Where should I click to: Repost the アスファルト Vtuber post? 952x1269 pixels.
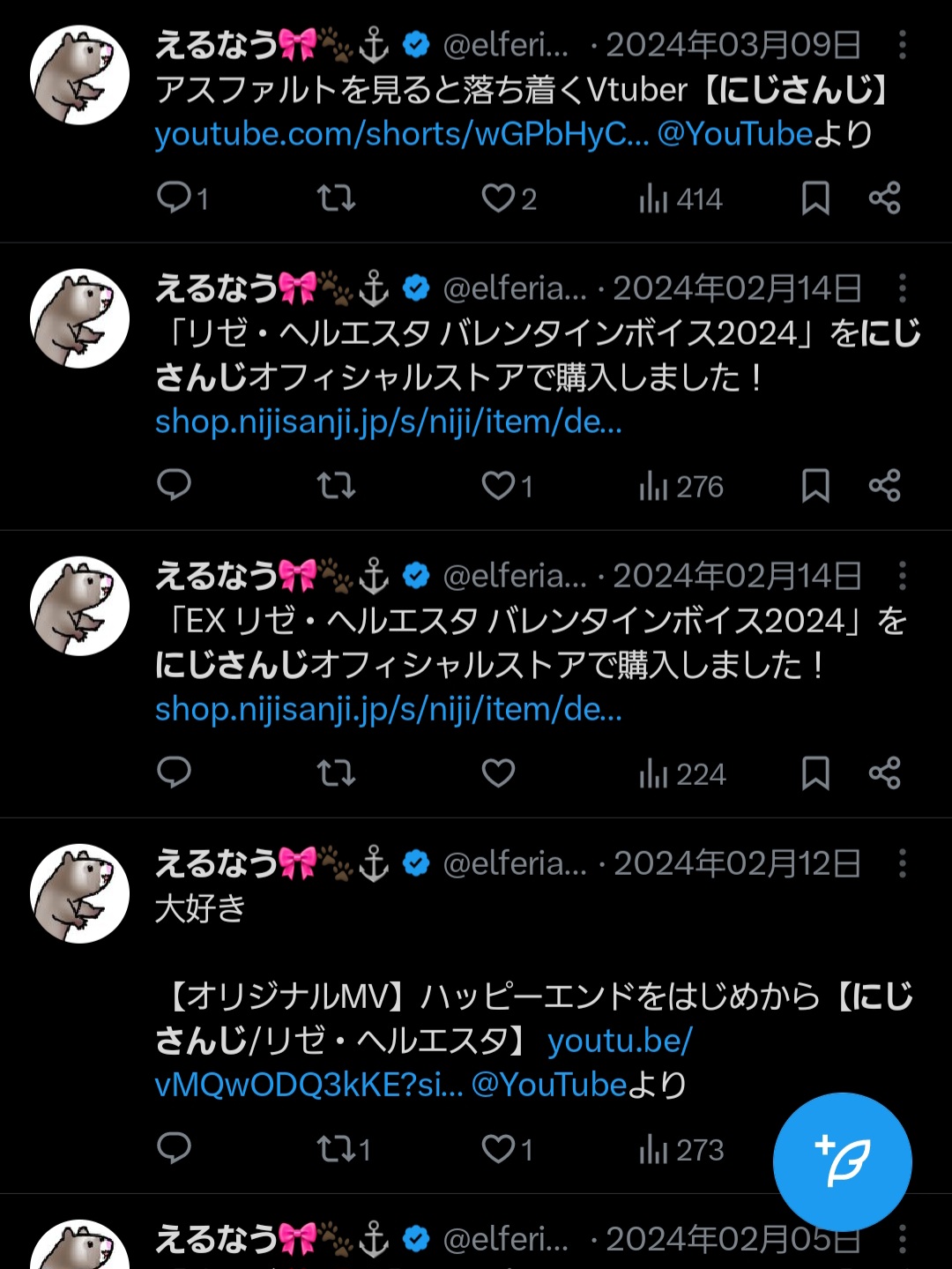[x=336, y=198]
